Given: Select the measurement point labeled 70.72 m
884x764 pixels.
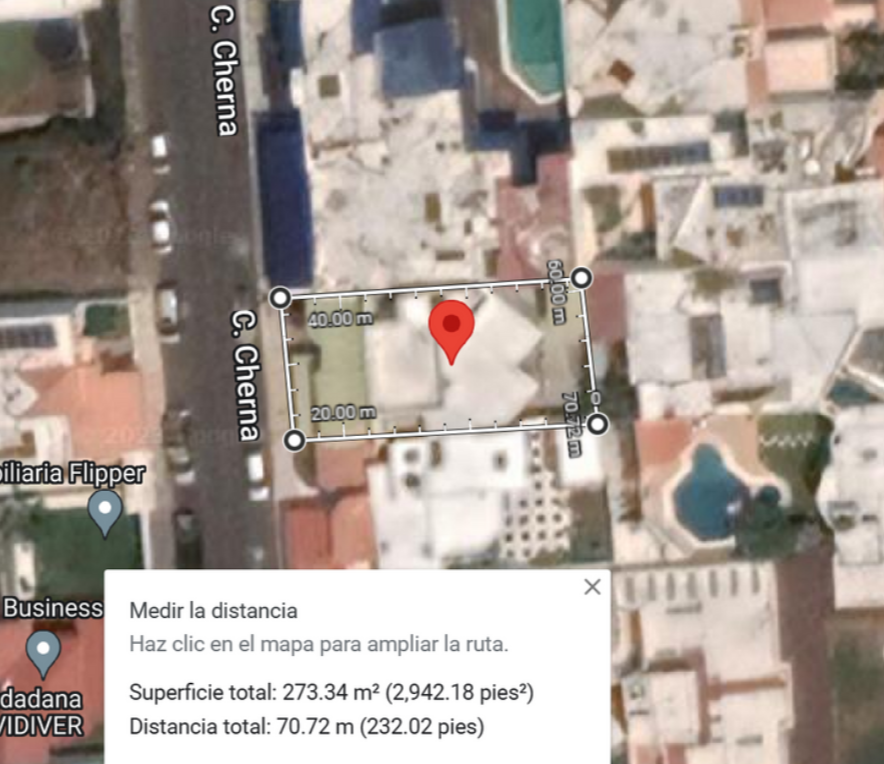Looking at the screenshot, I should [598, 424].
